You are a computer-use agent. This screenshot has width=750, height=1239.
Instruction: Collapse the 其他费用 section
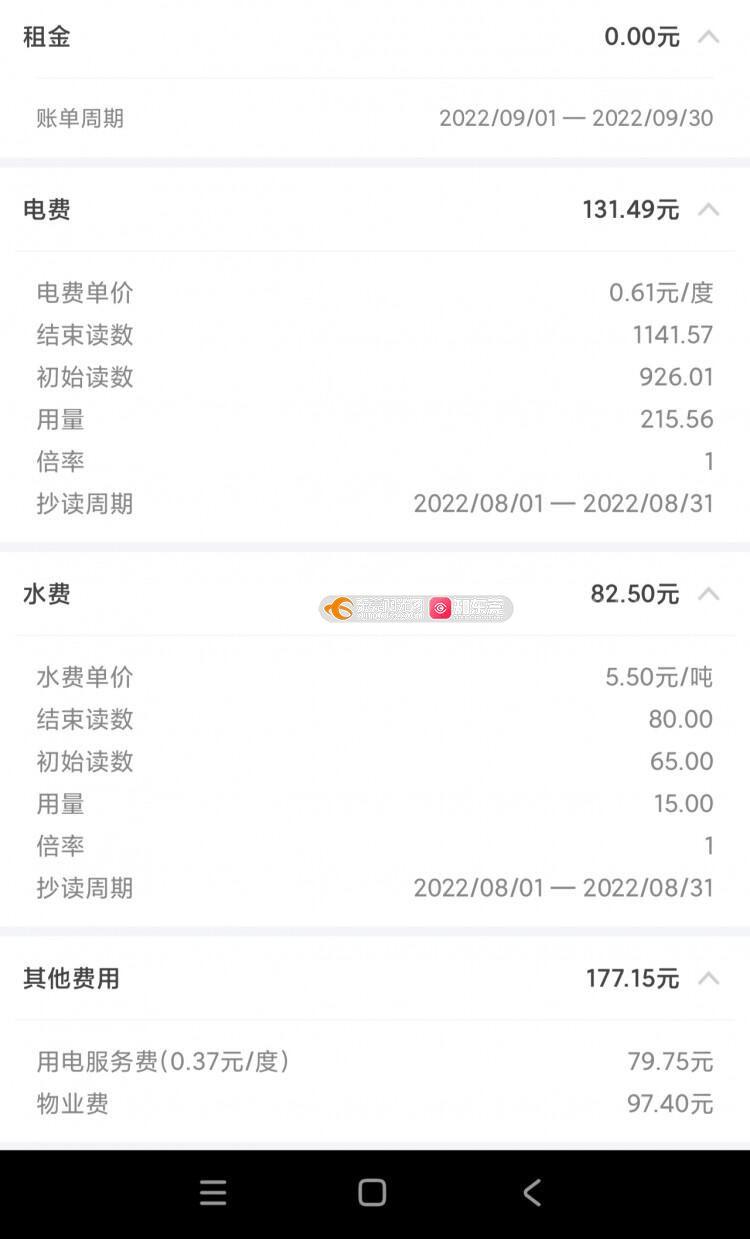(708, 977)
